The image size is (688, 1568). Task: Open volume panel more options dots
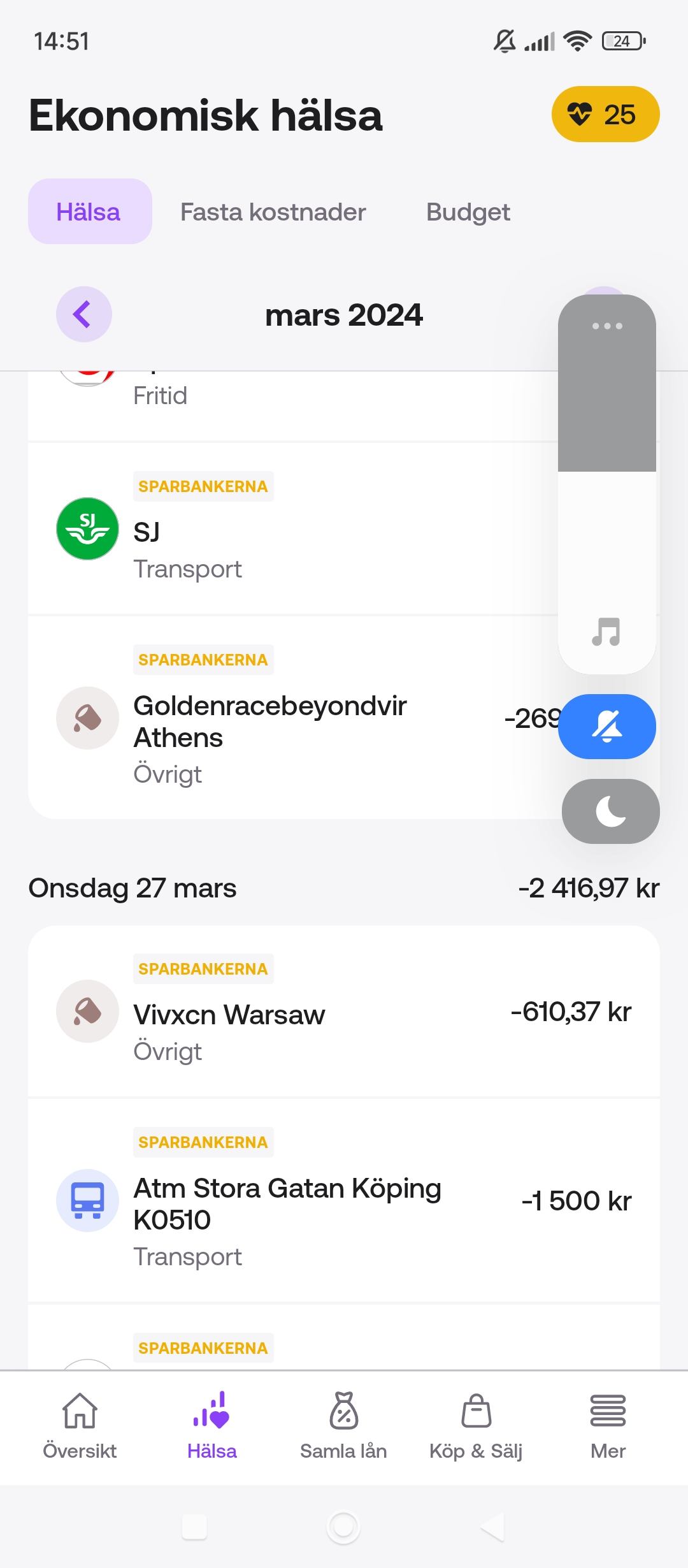tap(607, 326)
